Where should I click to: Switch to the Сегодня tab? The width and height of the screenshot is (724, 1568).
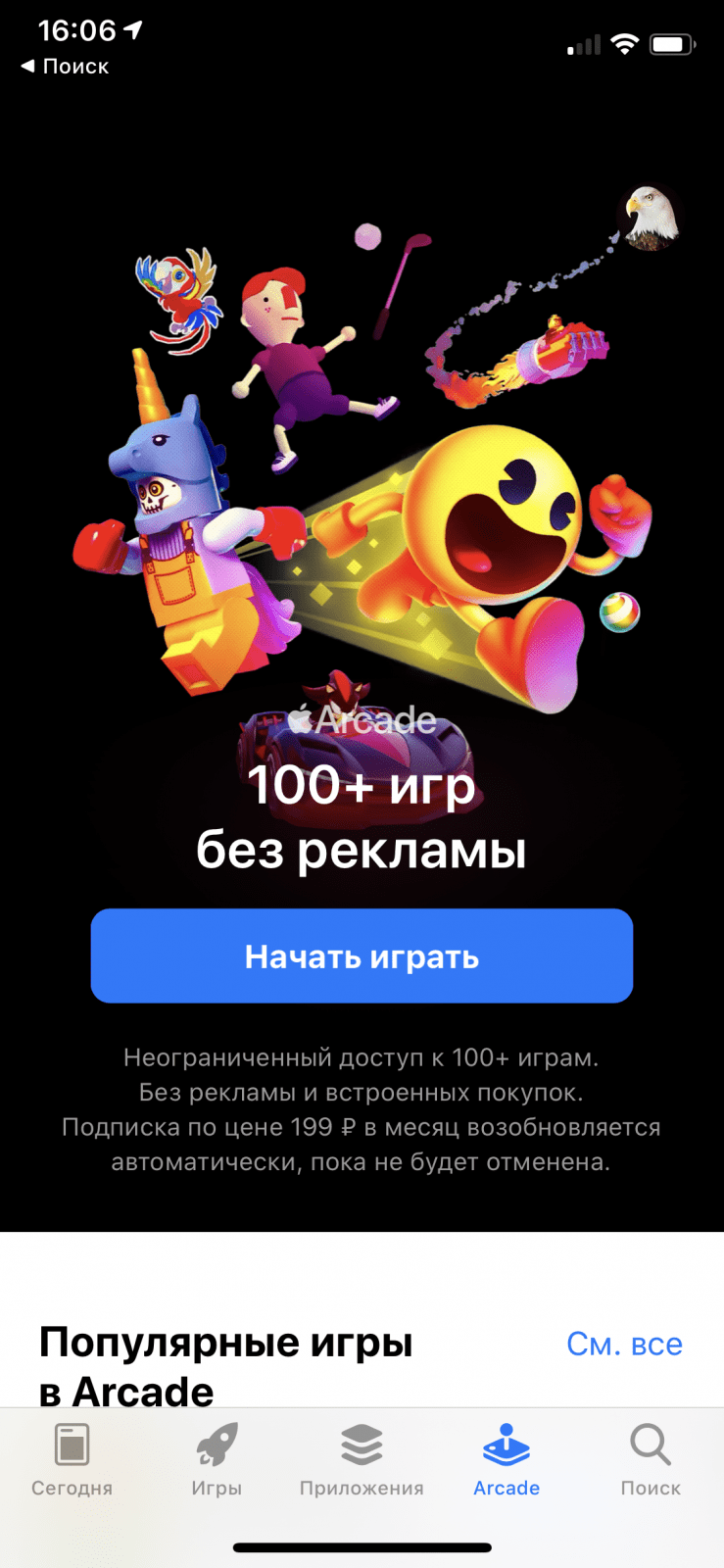tap(72, 1460)
